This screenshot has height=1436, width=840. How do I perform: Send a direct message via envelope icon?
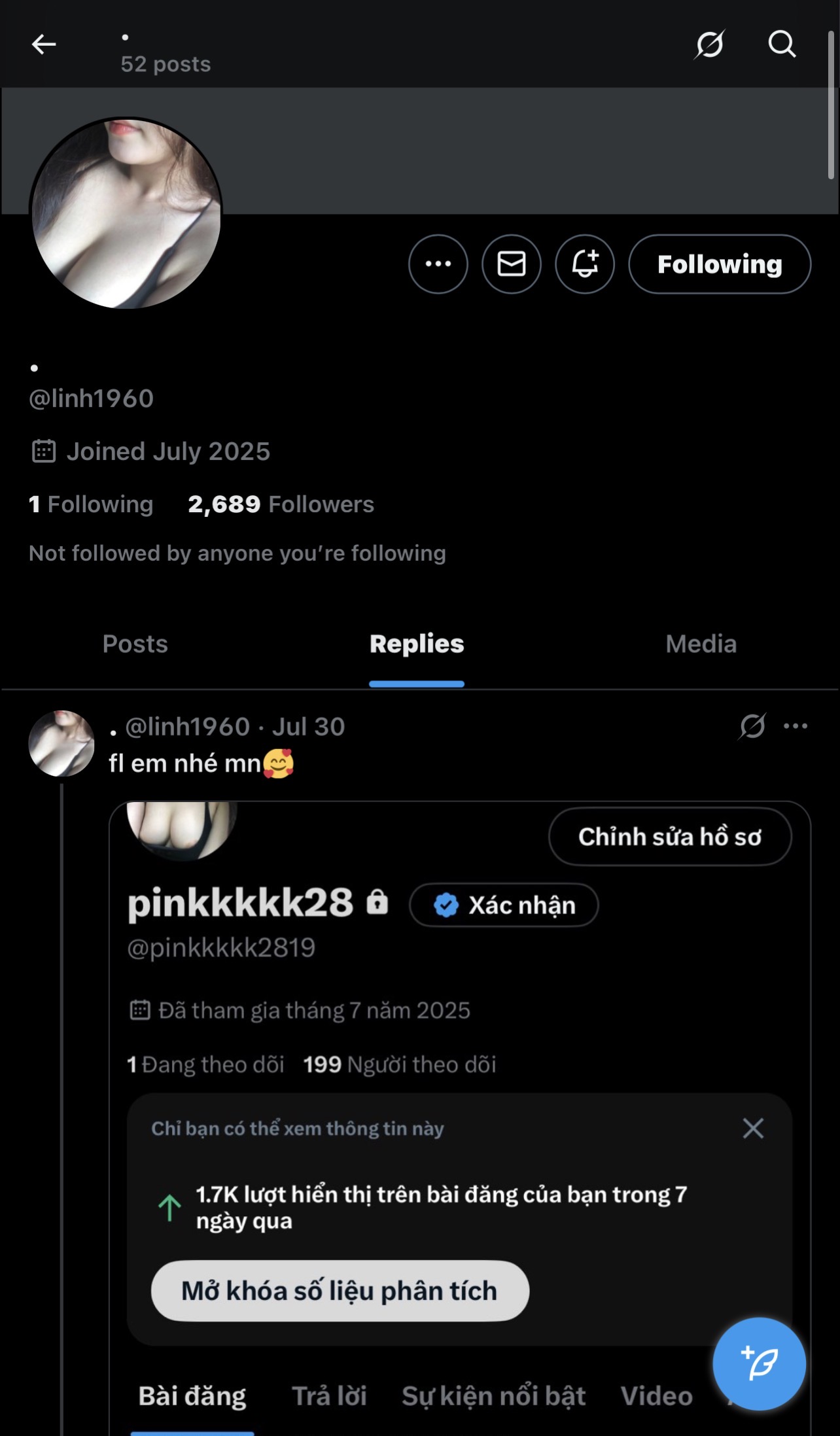coord(512,264)
